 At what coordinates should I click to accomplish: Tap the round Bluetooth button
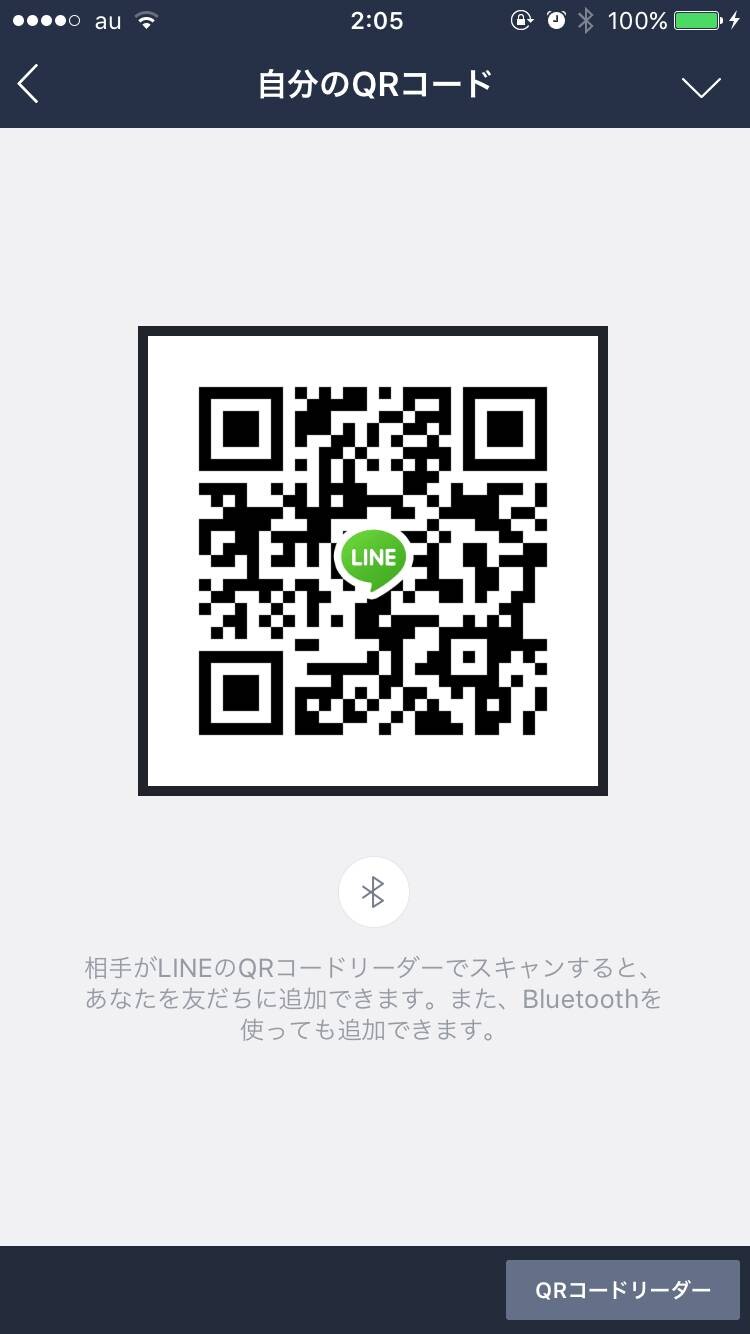point(373,892)
